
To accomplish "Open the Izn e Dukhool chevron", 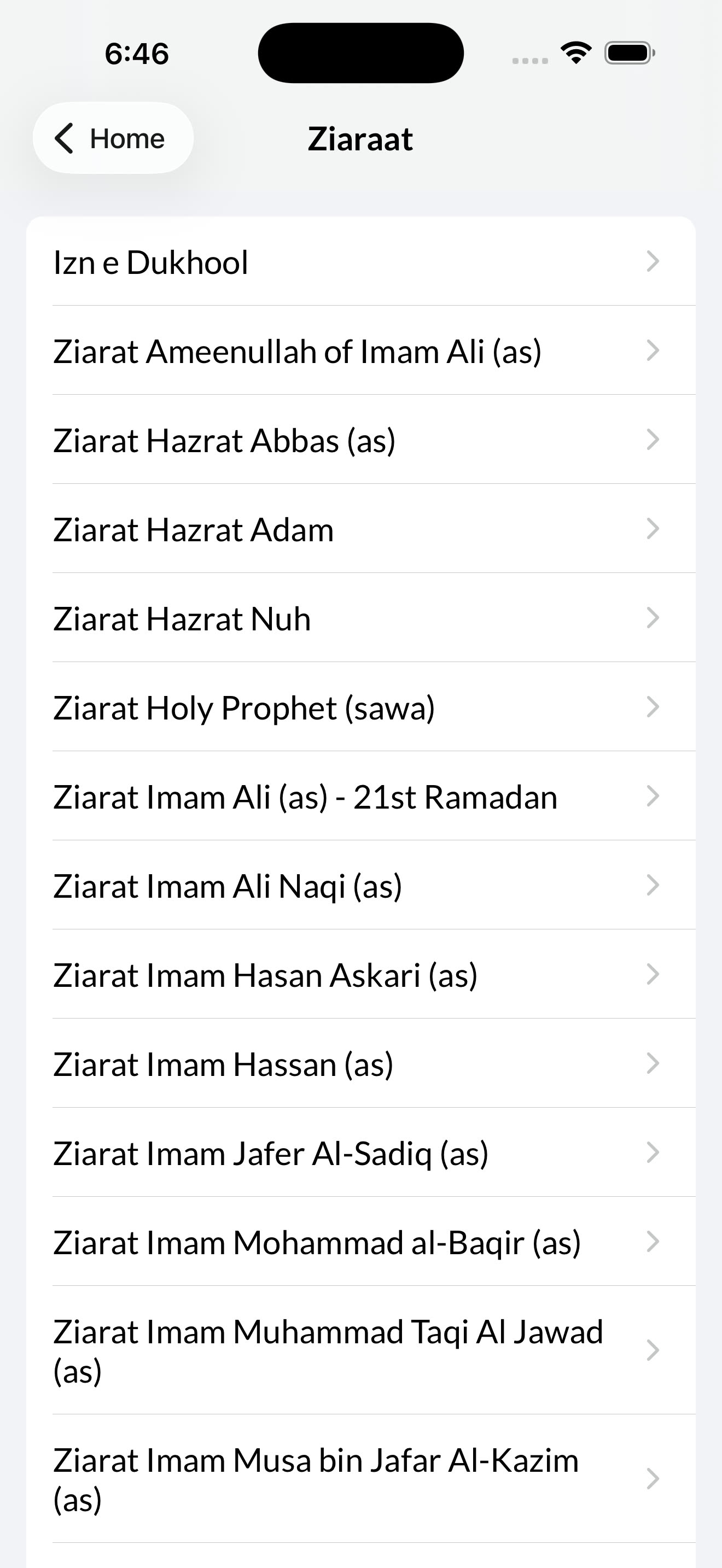I will (x=654, y=262).
